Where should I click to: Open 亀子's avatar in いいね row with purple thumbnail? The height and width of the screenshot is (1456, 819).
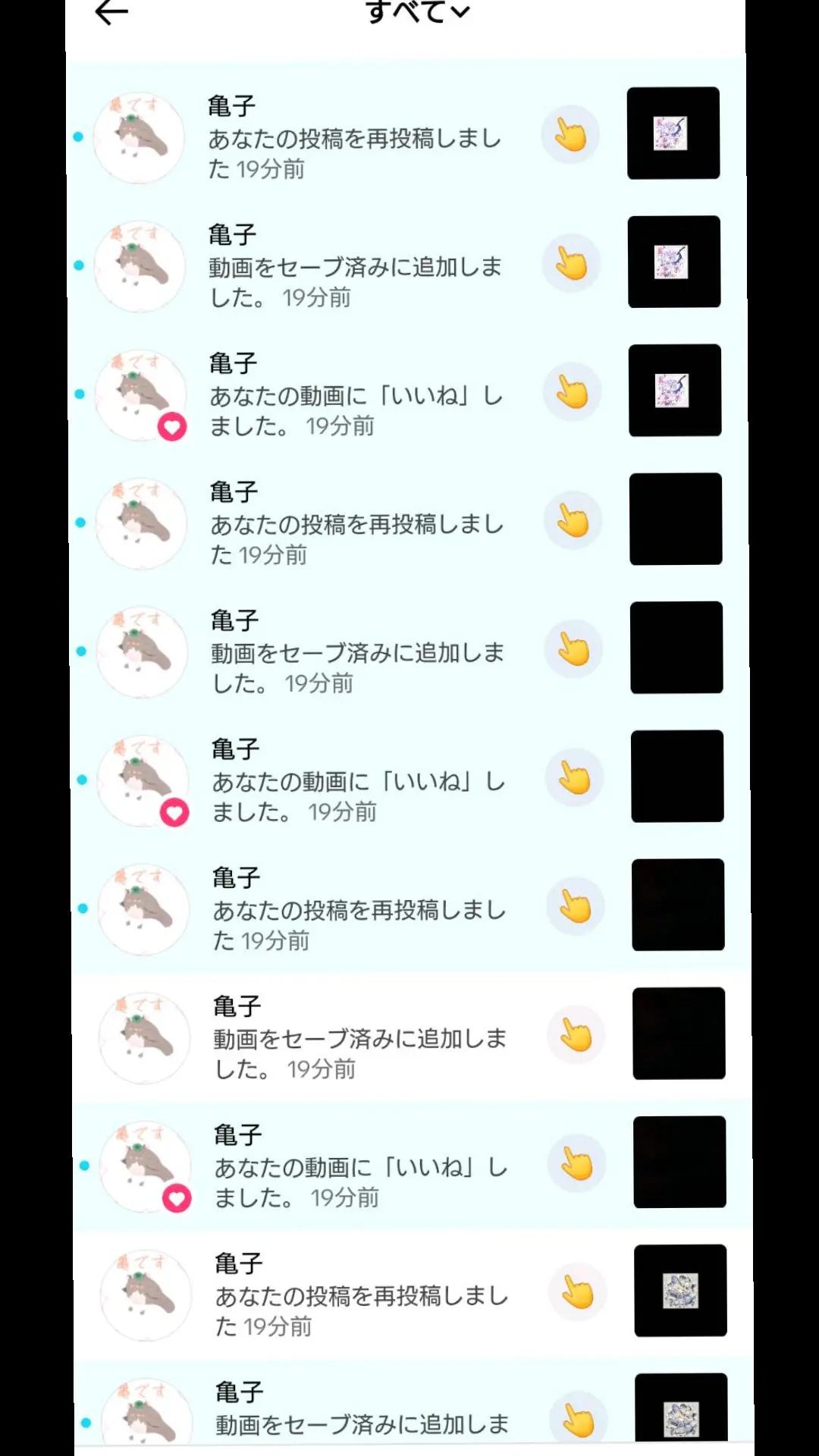[141, 396]
